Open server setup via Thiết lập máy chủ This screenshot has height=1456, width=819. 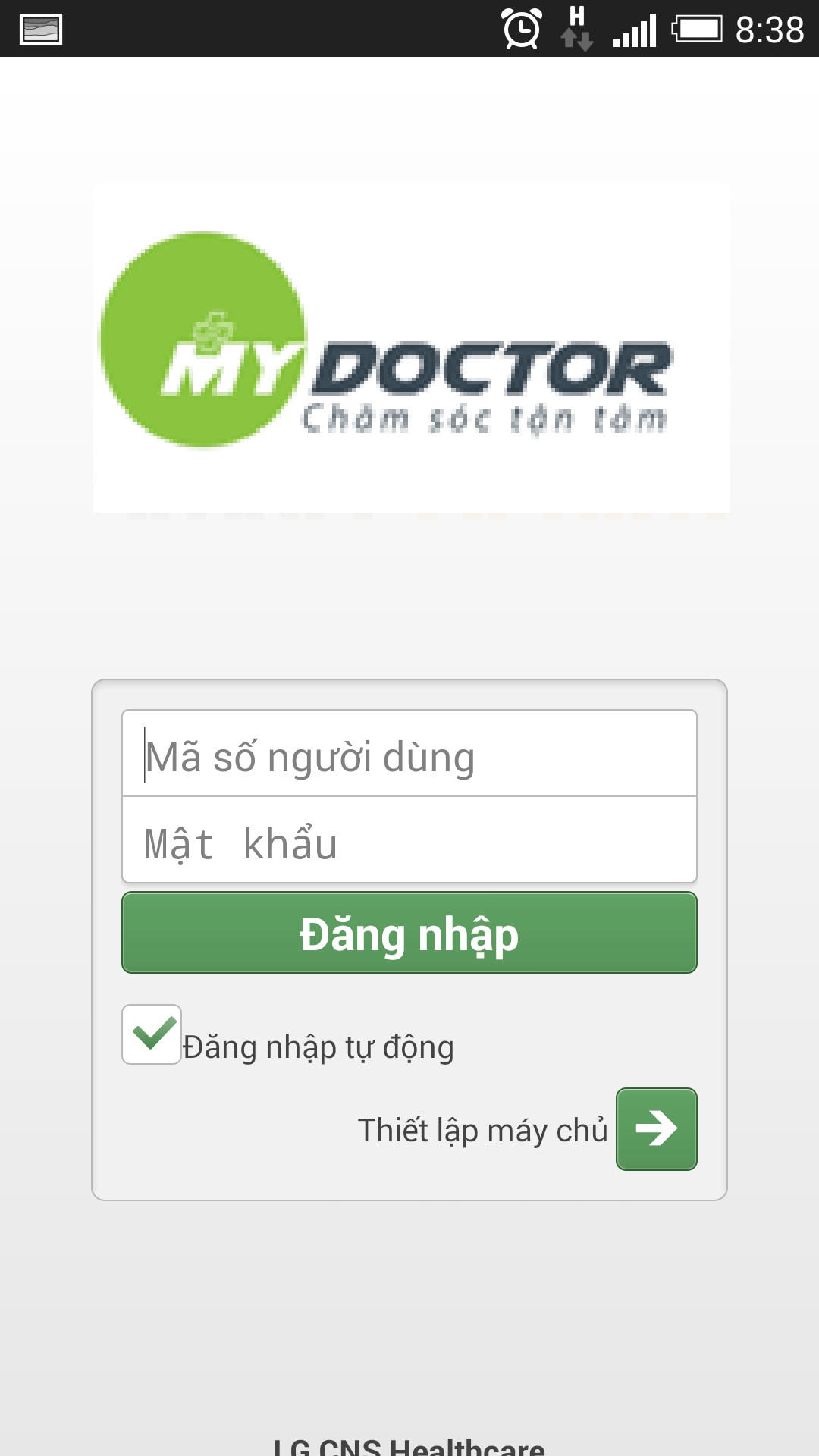[x=482, y=1129]
